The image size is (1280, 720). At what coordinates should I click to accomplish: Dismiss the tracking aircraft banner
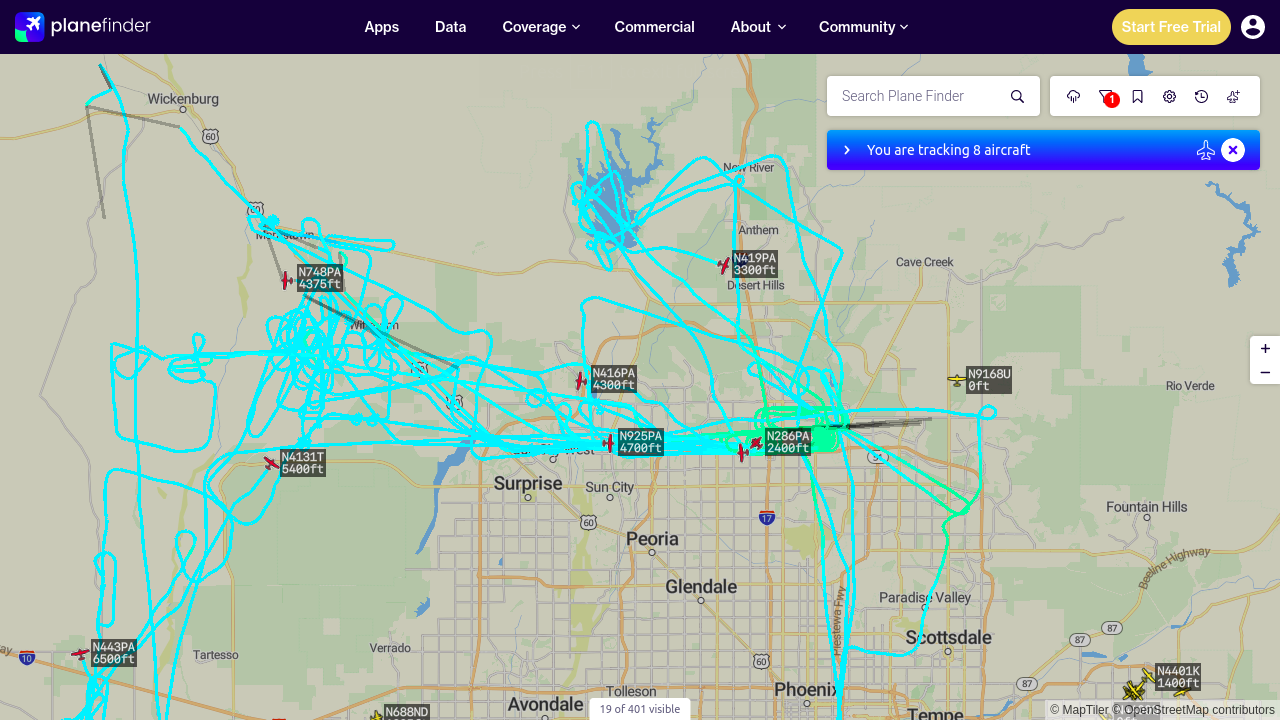click(1233, 150)
